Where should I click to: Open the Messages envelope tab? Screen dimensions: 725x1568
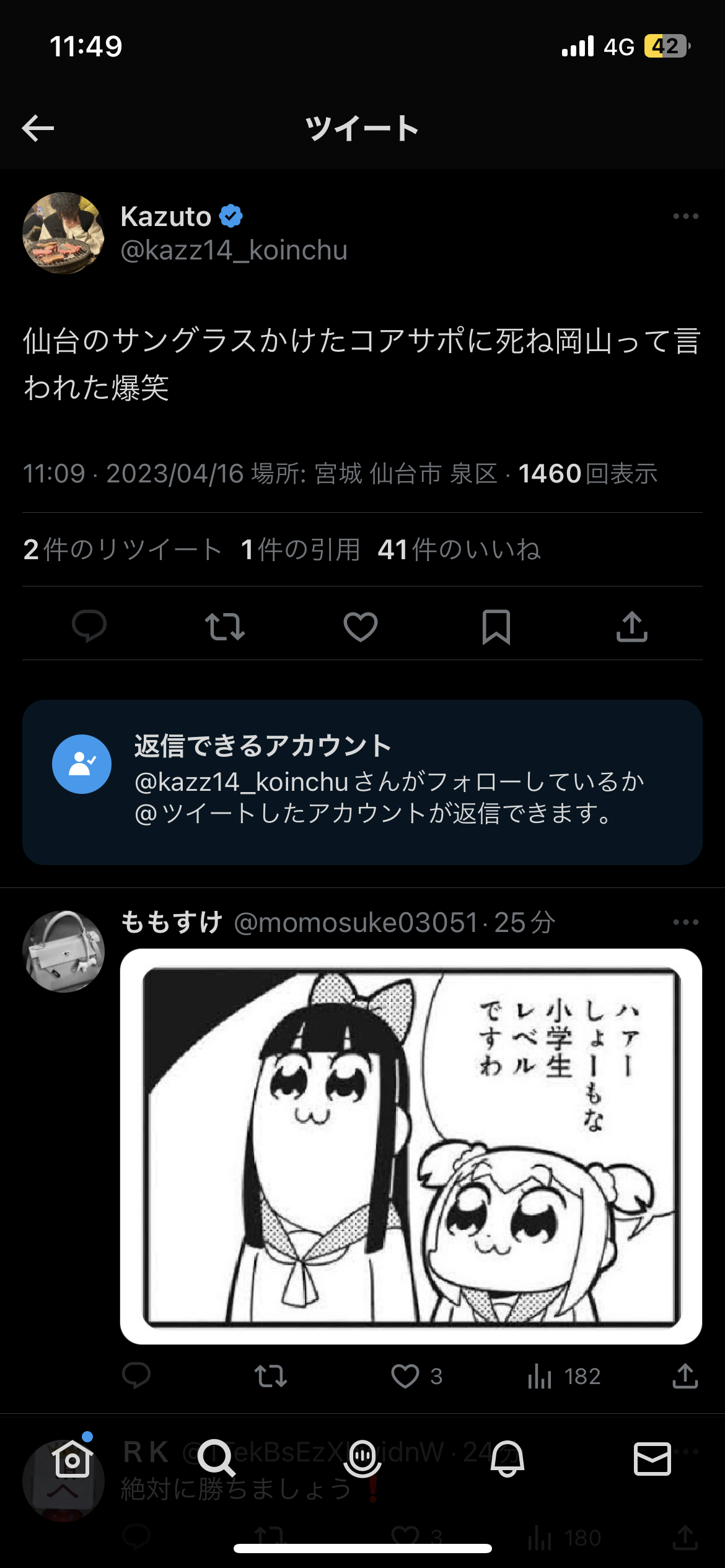(652, 1459)
